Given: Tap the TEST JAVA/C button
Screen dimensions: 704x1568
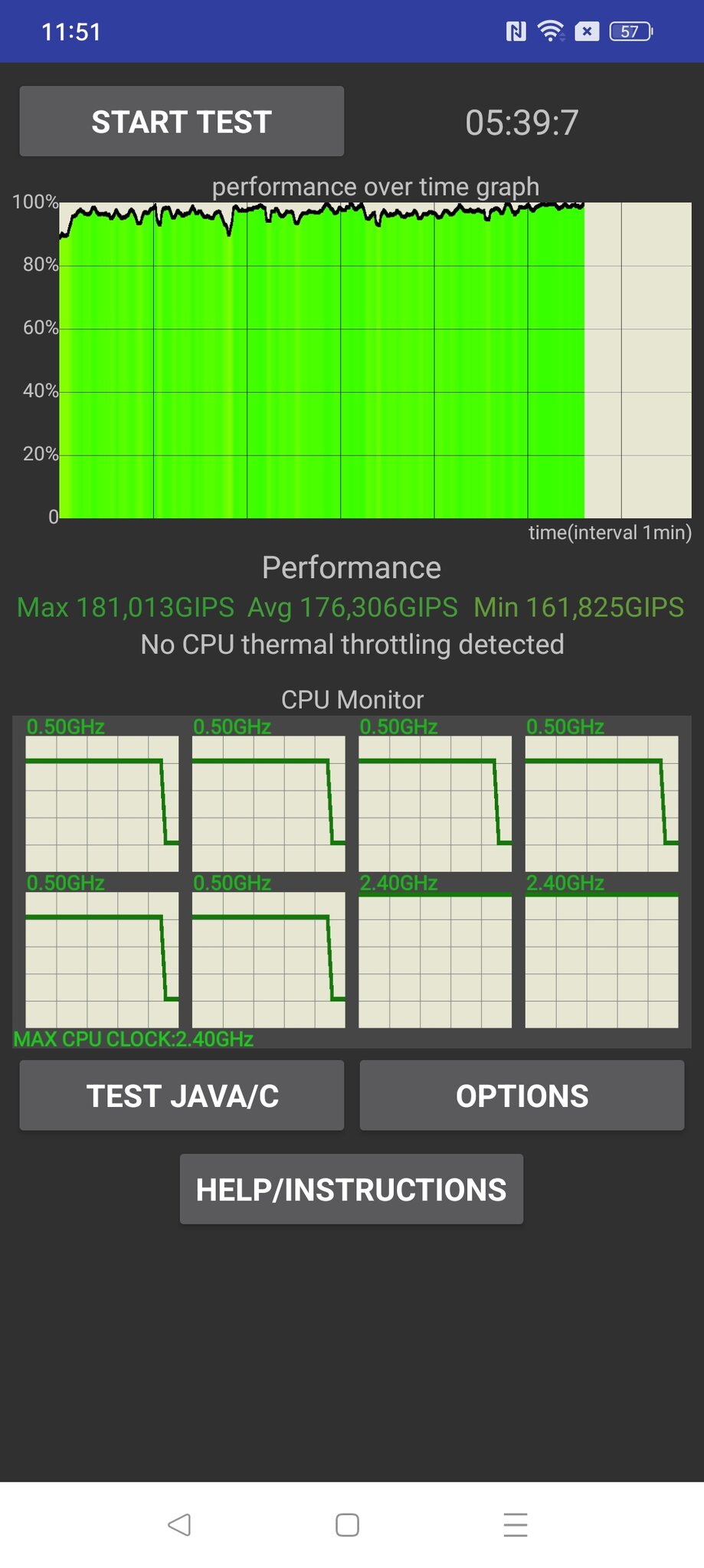Looking at the screenshot, I should tap(182, 1096).
